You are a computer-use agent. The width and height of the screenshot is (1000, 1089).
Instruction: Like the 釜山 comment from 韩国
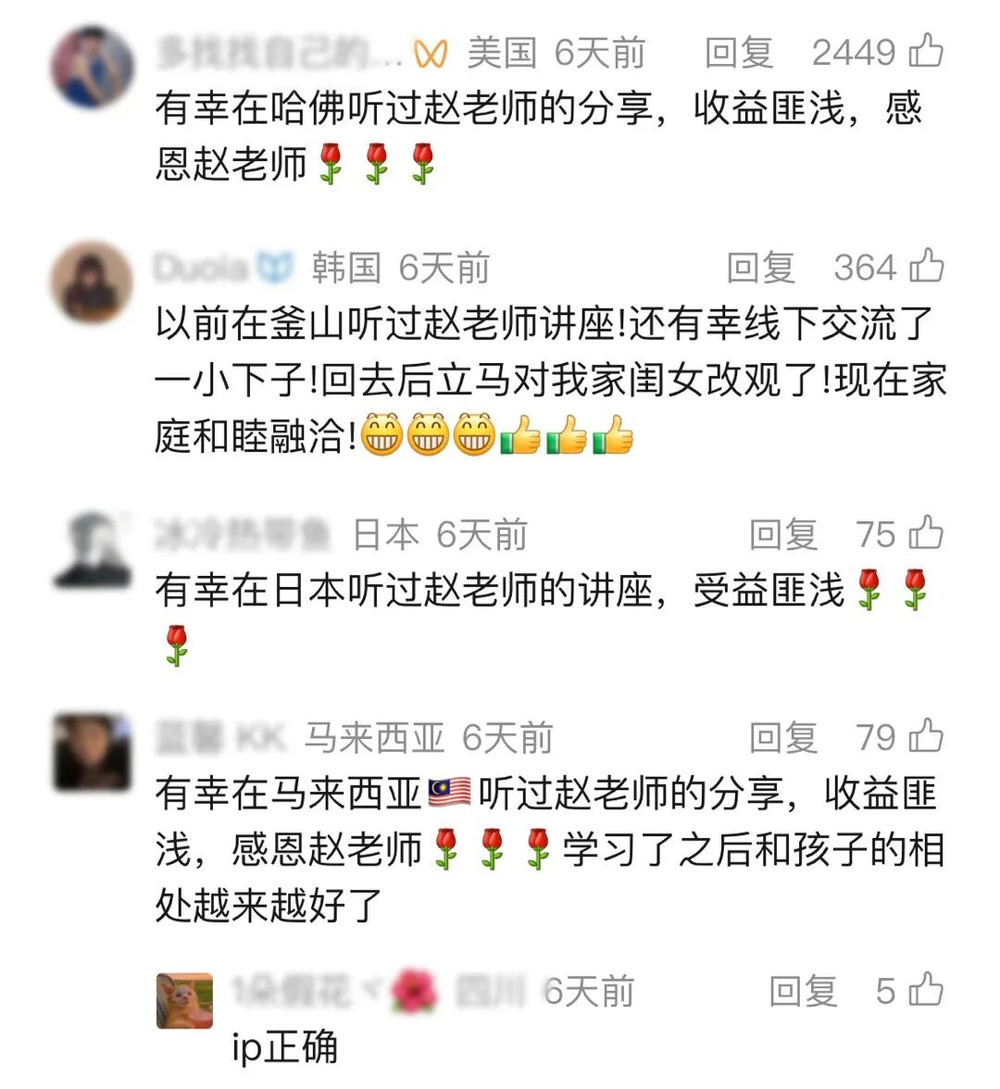[926, 267]
